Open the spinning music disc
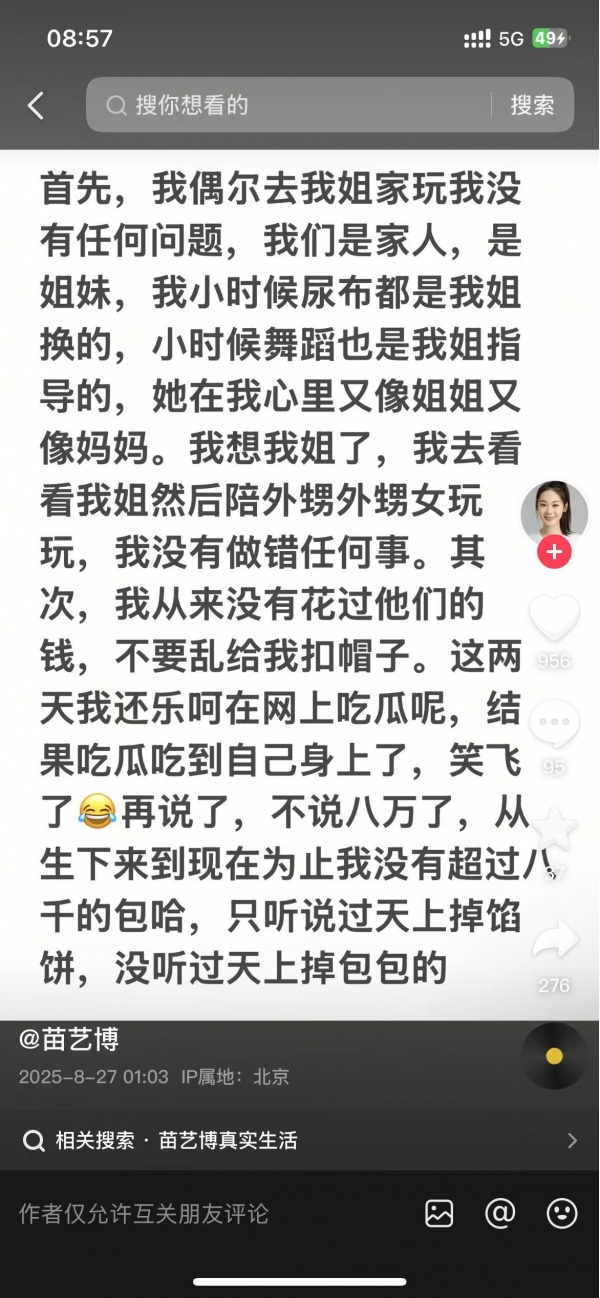Screen dimensions: 600x1298 point(554,1056)
